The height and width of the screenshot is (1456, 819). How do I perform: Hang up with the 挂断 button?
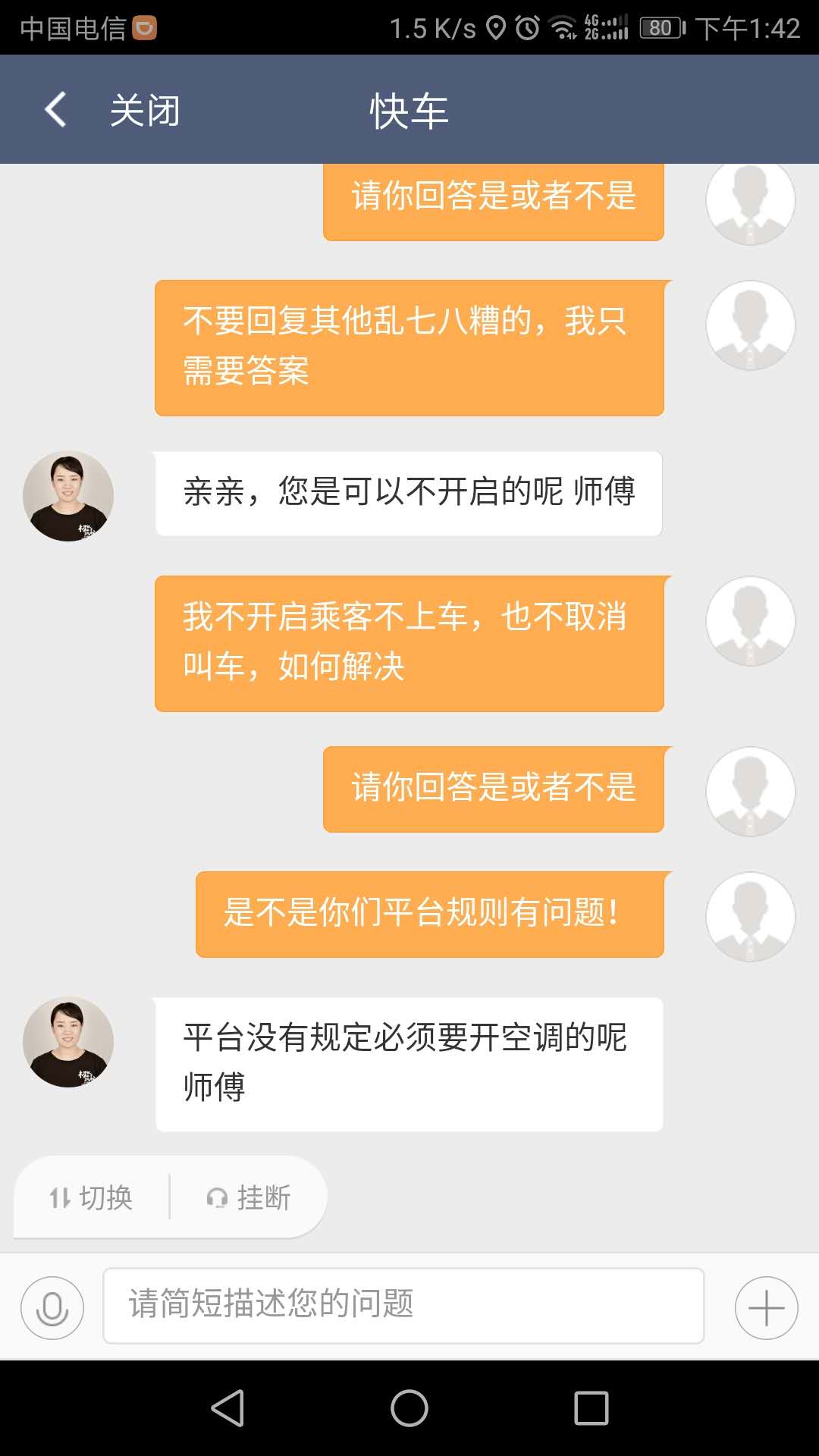coord(249,1197)
